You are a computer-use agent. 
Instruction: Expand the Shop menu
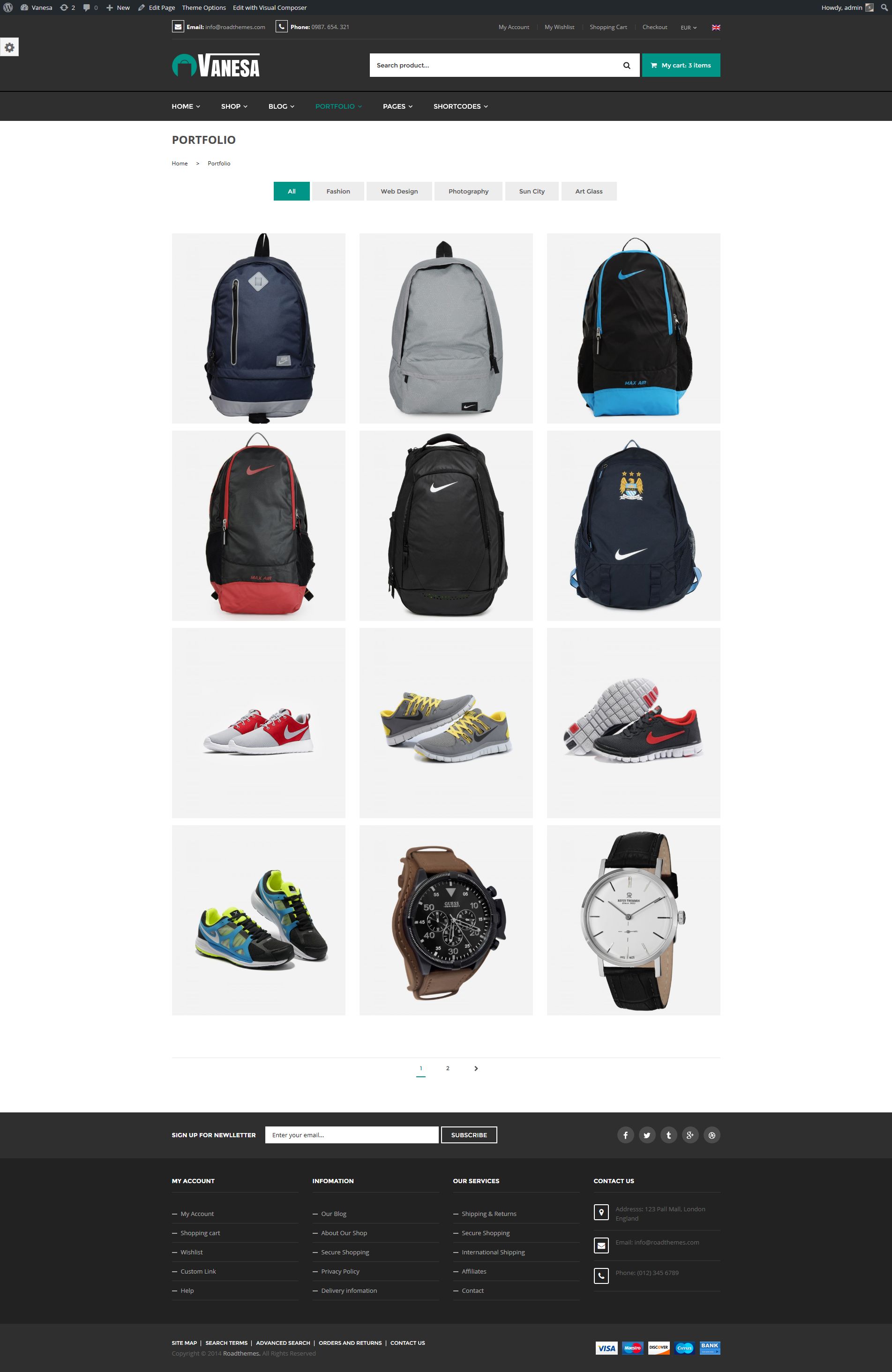(233, 107)
